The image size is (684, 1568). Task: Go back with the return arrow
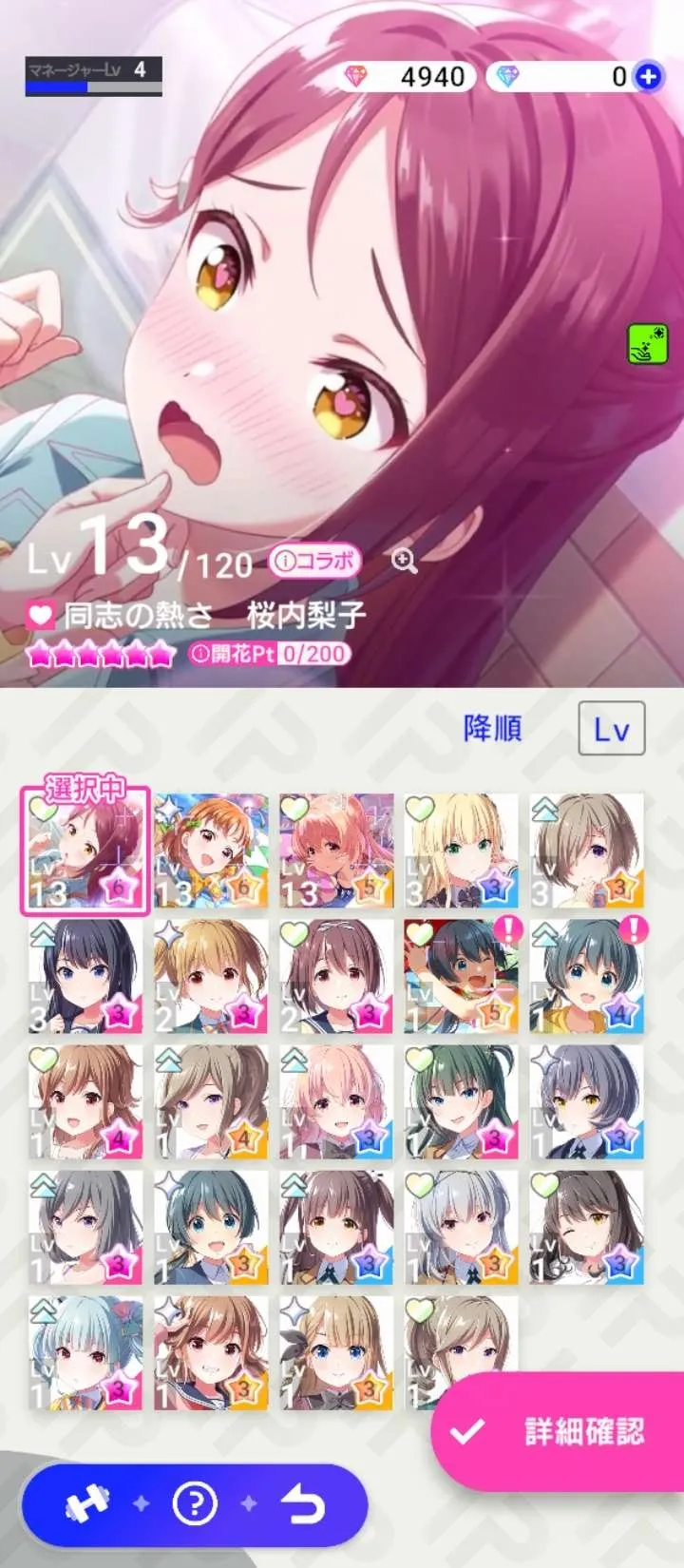(304, 1506)
